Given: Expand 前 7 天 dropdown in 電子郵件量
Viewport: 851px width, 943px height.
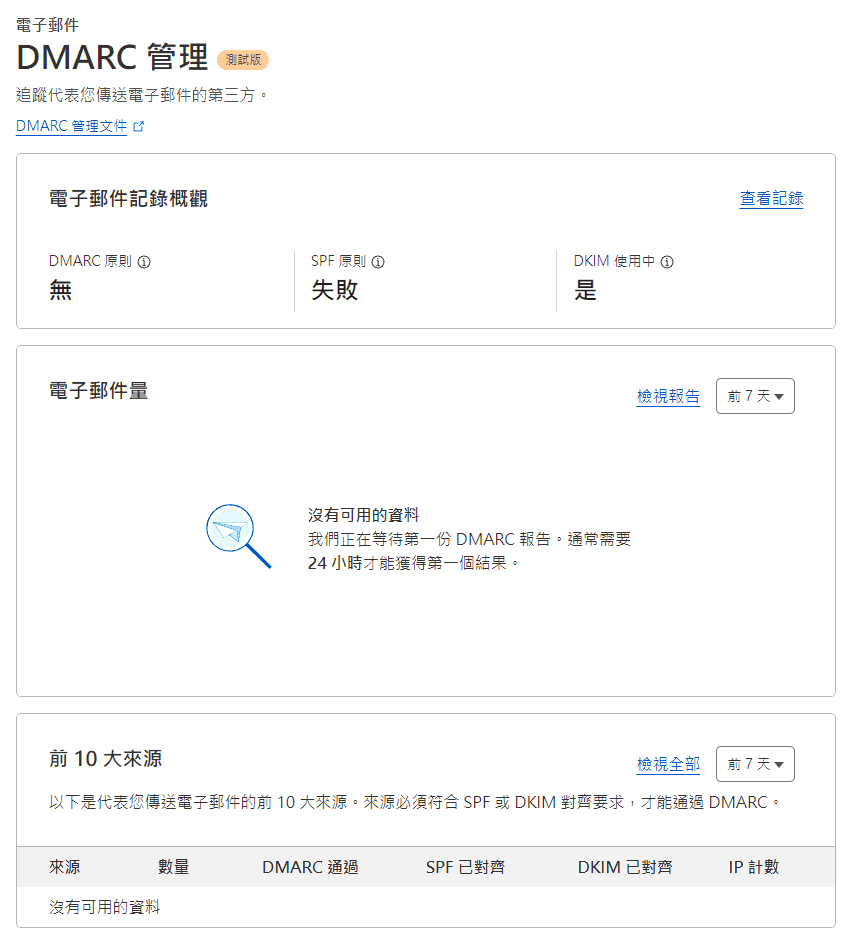Looking at the screenshot, I should point(755,396).
